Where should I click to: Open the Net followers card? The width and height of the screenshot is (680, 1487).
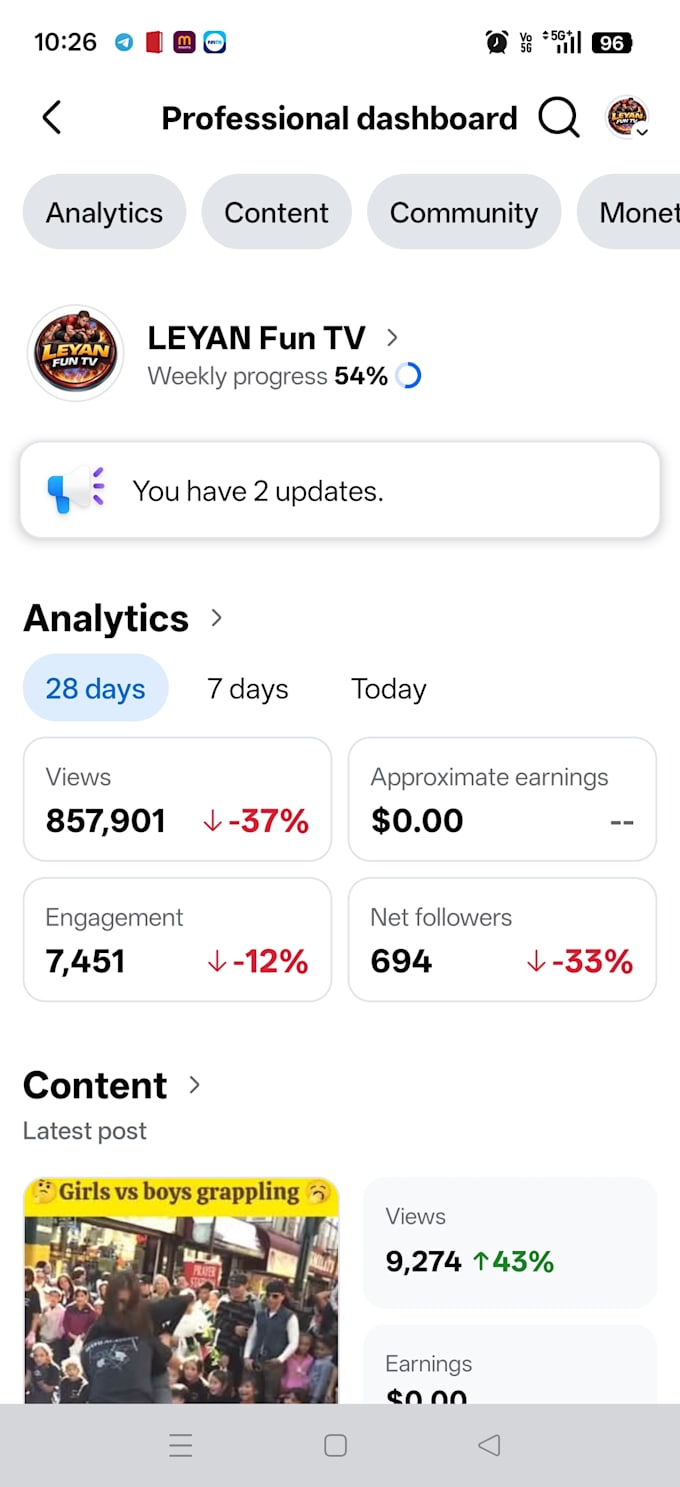502,939
